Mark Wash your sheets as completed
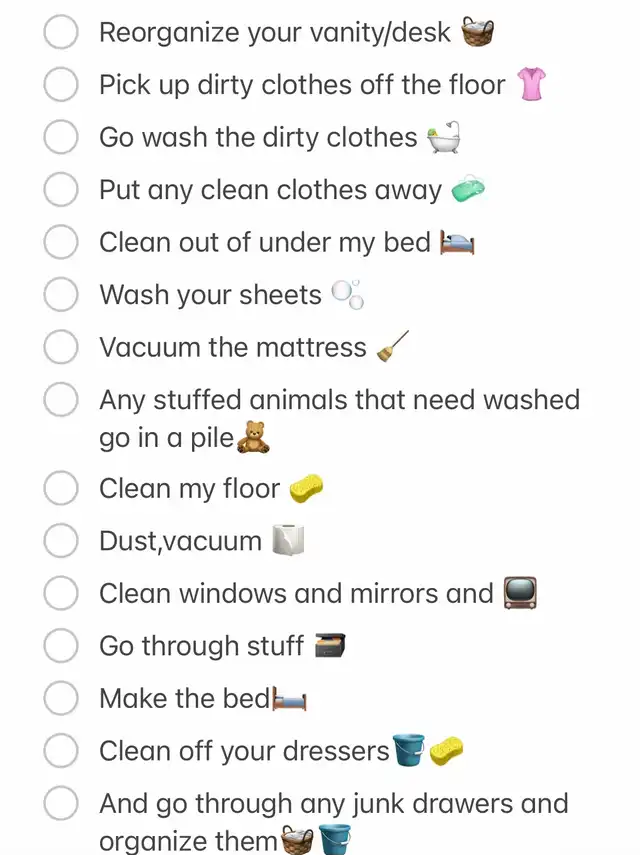 (x=61, y=295)
